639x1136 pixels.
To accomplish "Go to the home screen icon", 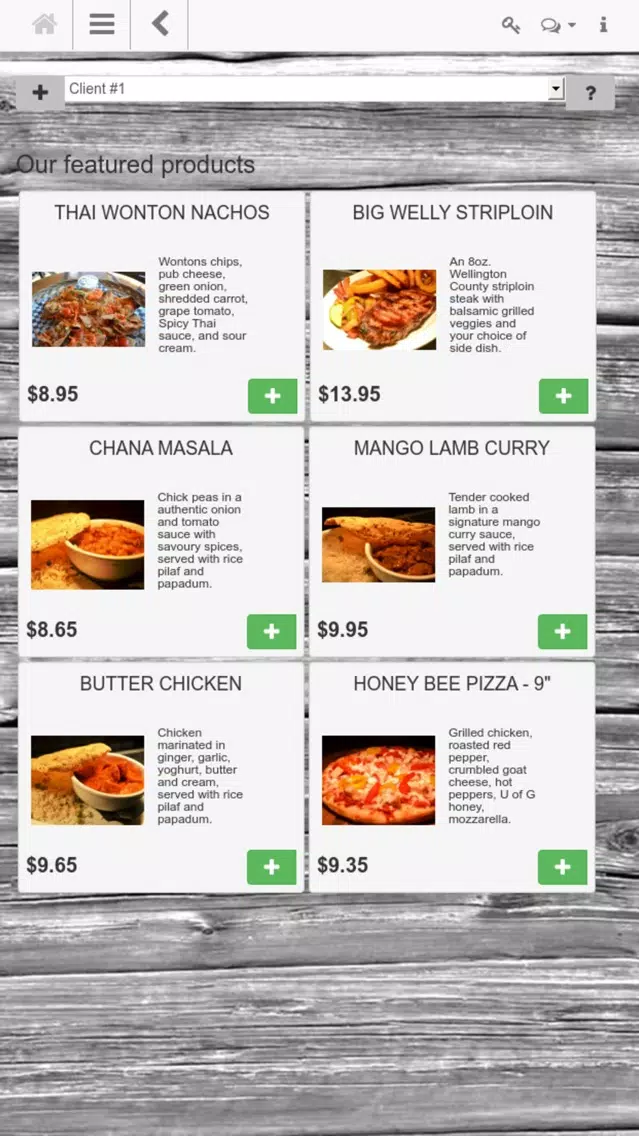I will pos(44,25).
